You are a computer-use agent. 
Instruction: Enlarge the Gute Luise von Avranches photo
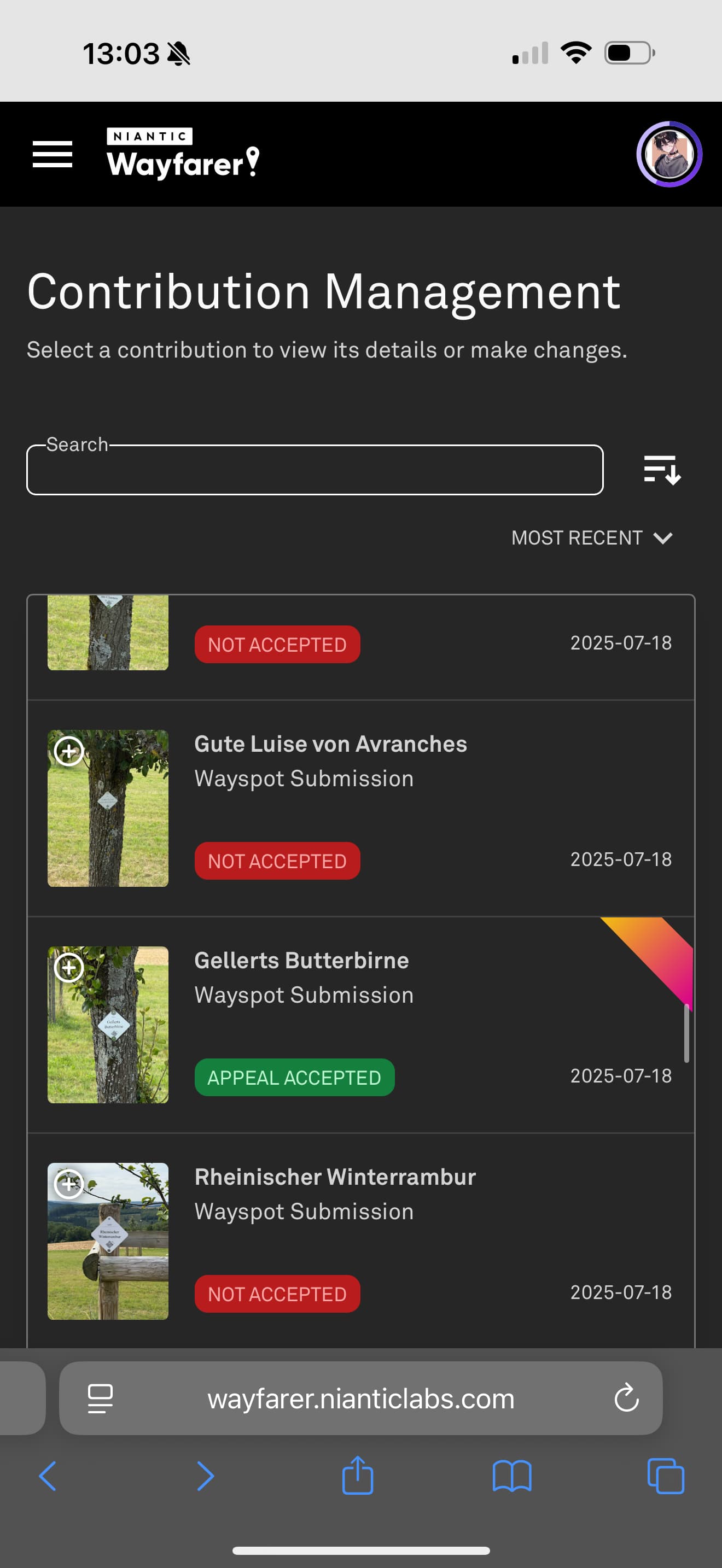point(69,751)
